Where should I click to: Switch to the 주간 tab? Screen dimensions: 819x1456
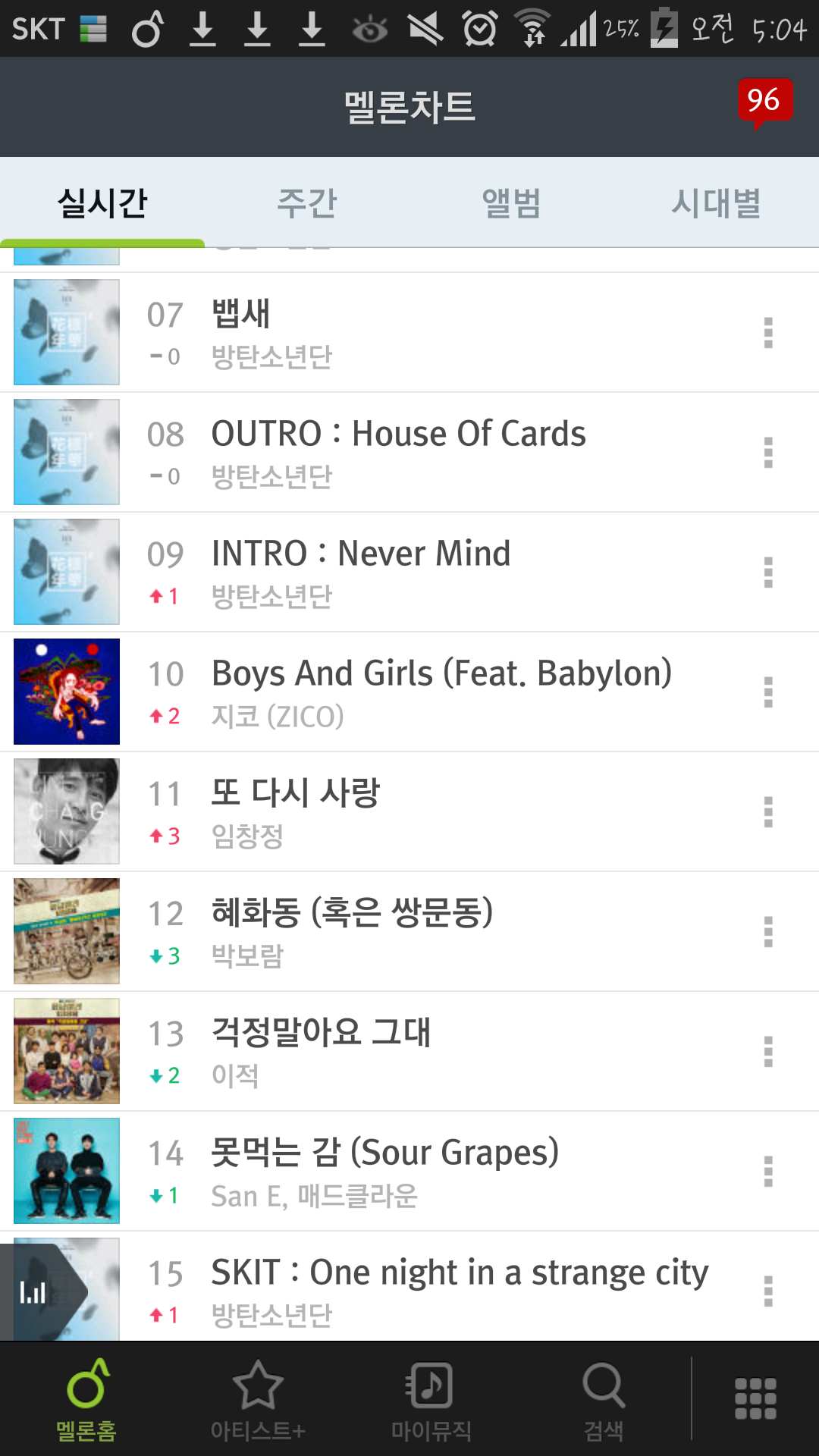(x=306, y=203)
